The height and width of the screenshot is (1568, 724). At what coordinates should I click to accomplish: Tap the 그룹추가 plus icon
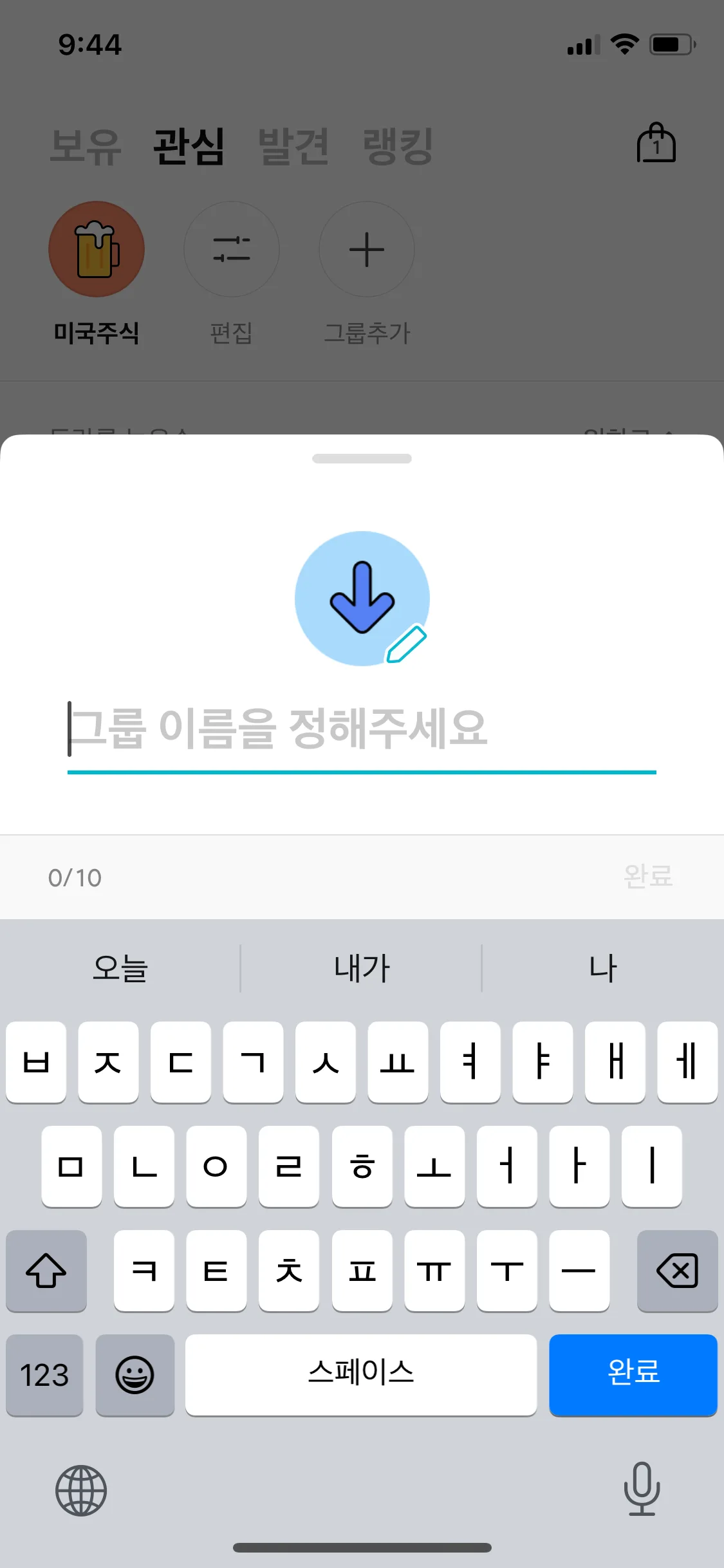click(x=366, y=250)
